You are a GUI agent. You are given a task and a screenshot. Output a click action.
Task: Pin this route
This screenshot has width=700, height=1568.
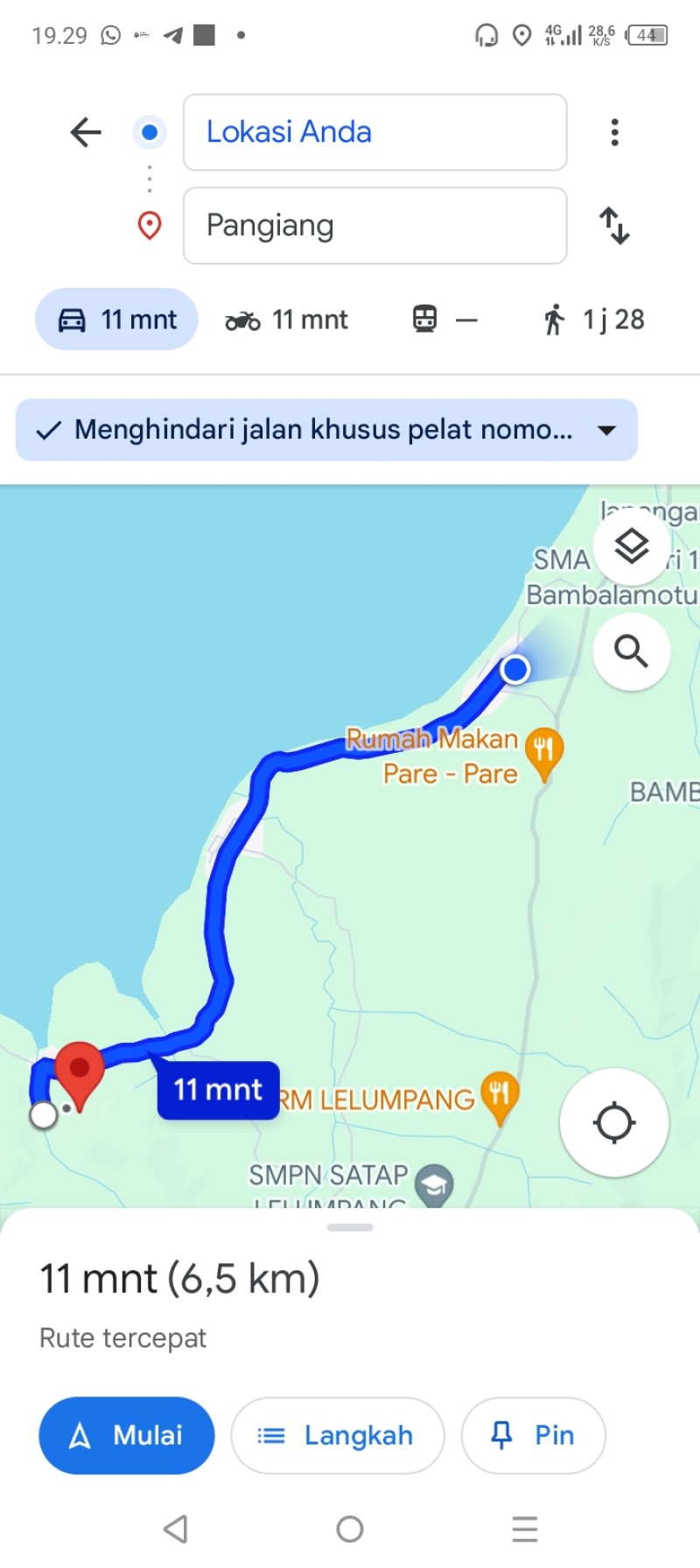[534, 1436]
